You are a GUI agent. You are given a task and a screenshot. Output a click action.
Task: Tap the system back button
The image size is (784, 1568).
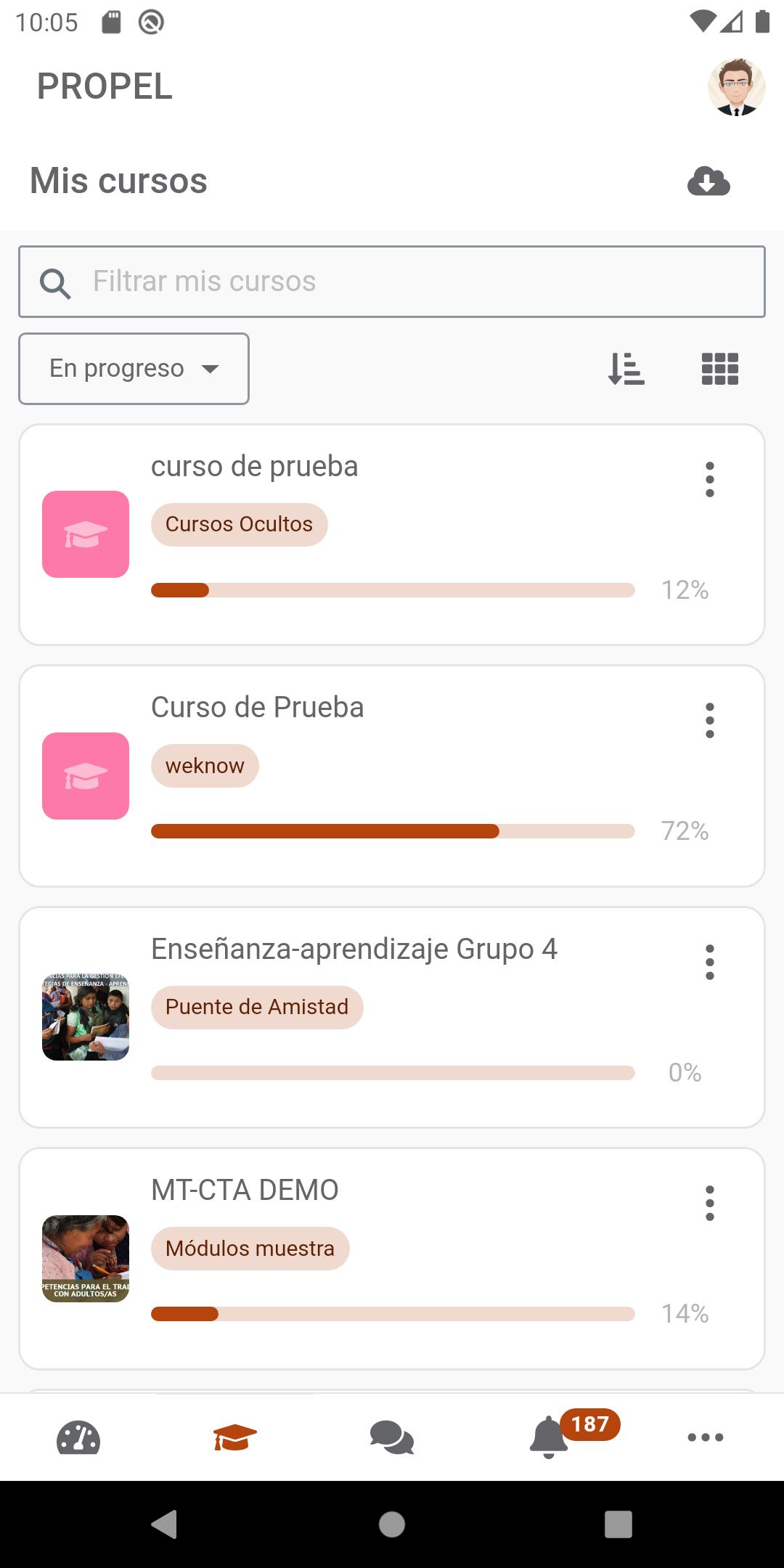165,1524
